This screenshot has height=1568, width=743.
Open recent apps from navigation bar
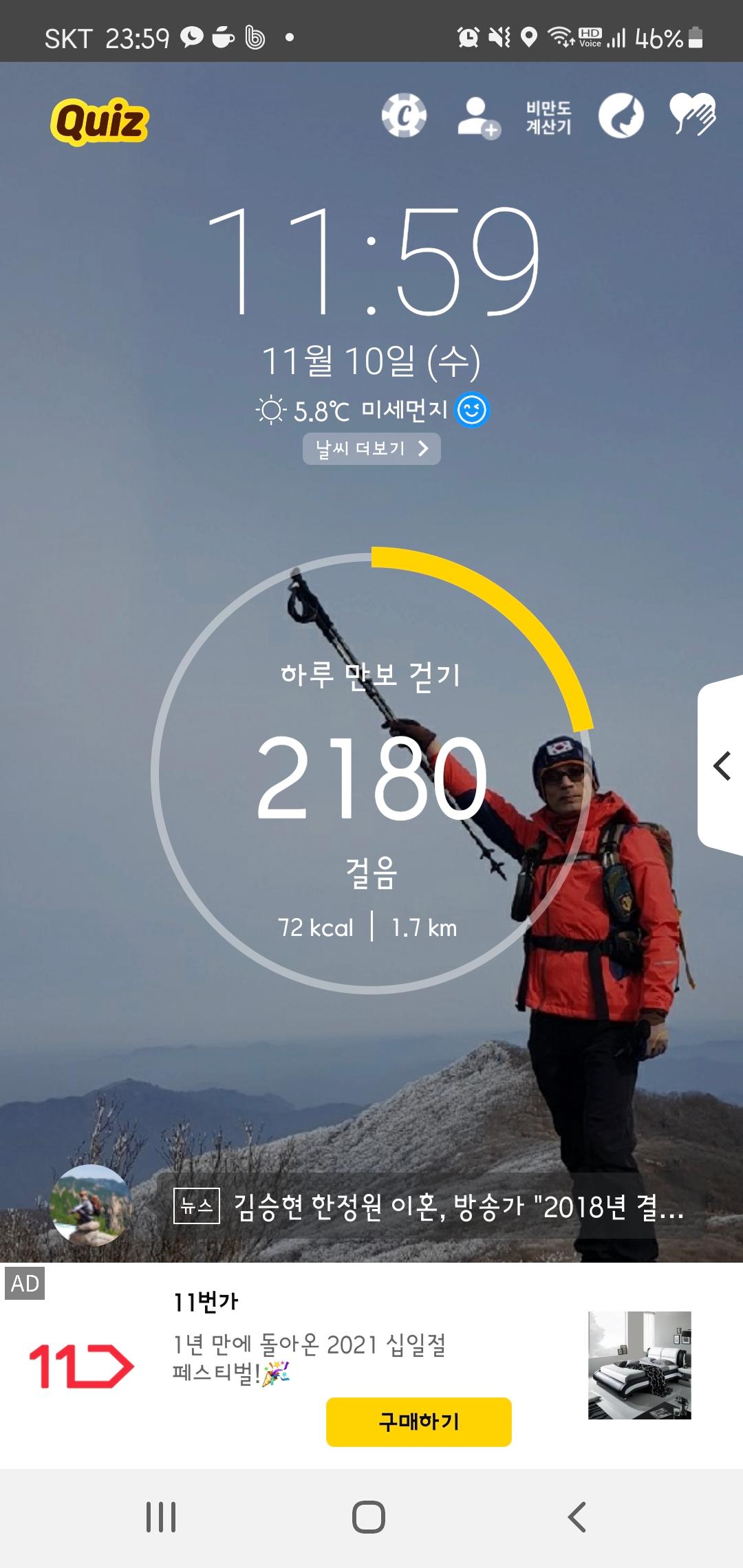161,1517
